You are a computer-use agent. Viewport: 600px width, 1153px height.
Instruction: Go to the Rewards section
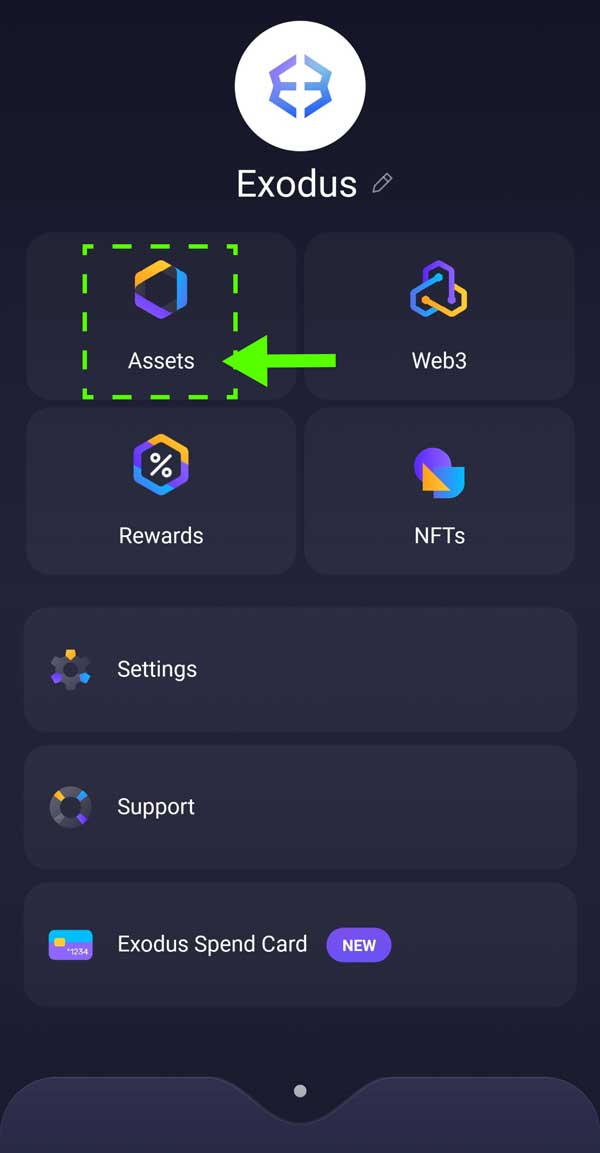[161, 490]
